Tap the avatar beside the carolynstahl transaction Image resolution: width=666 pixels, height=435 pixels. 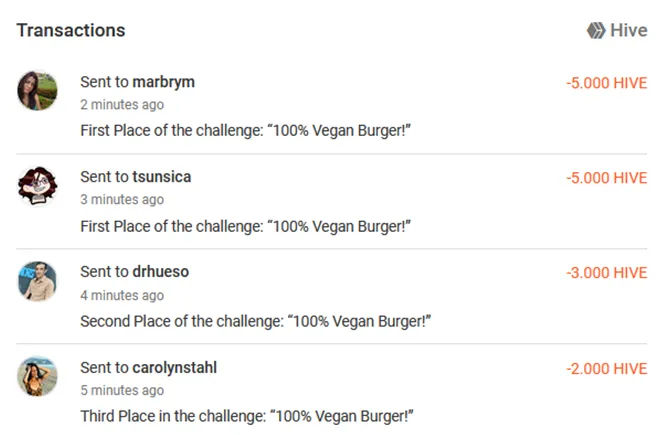click(37, 376)
